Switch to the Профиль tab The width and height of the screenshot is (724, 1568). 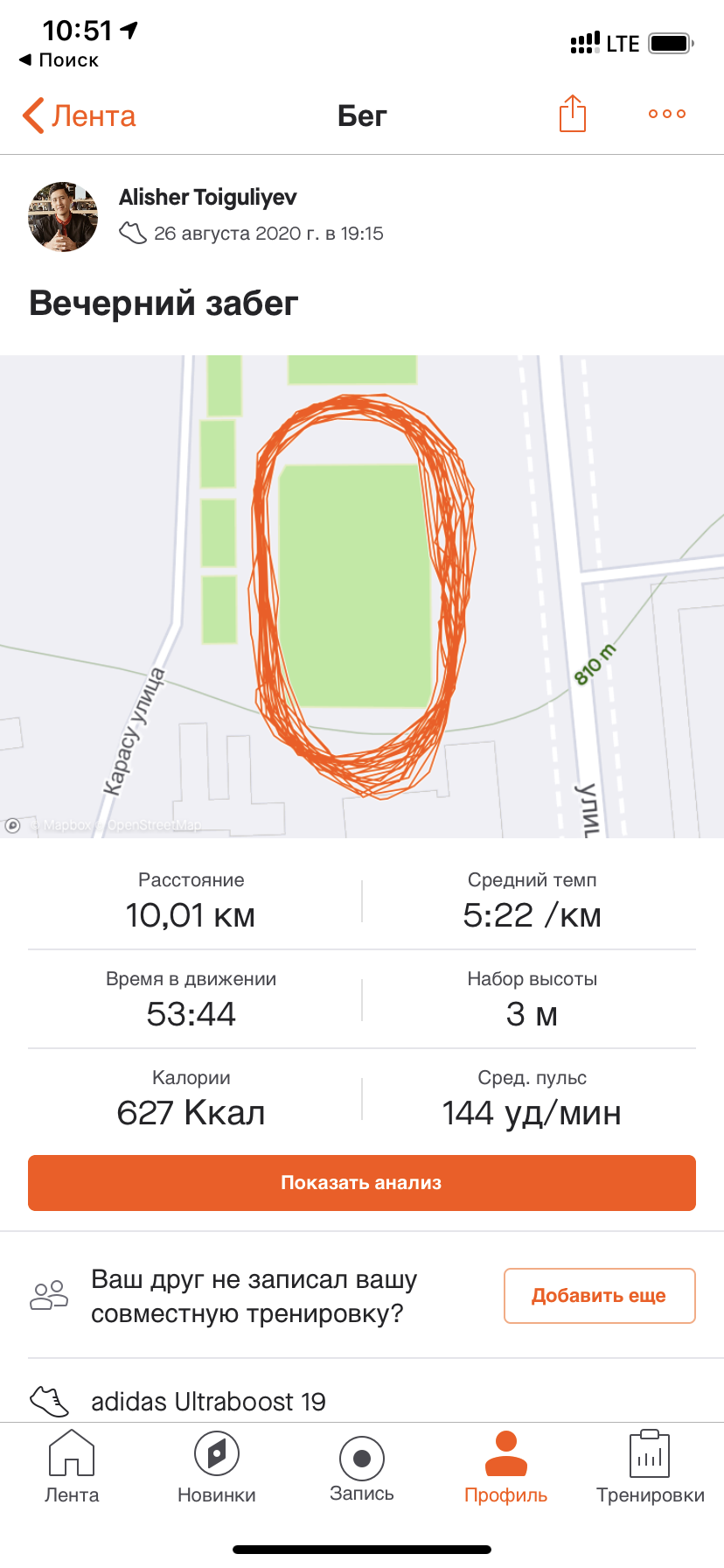pyautogui.click(x=505, y=1466)
